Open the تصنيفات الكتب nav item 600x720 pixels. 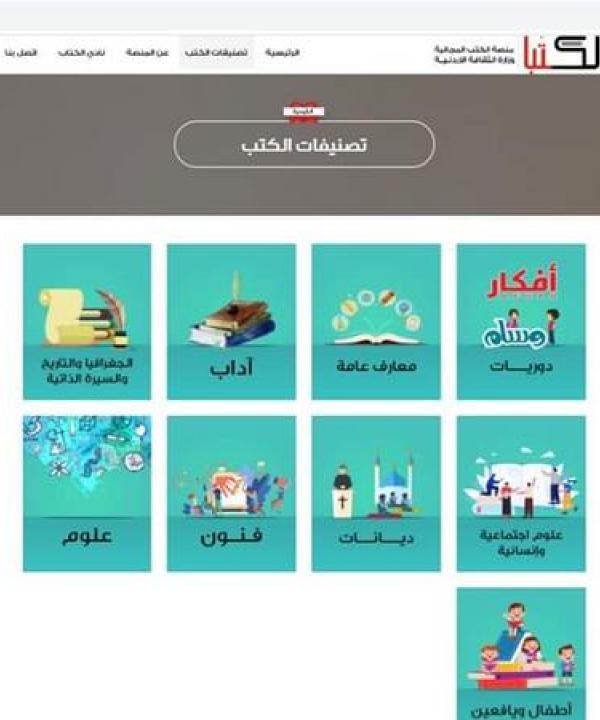point(215,52)
